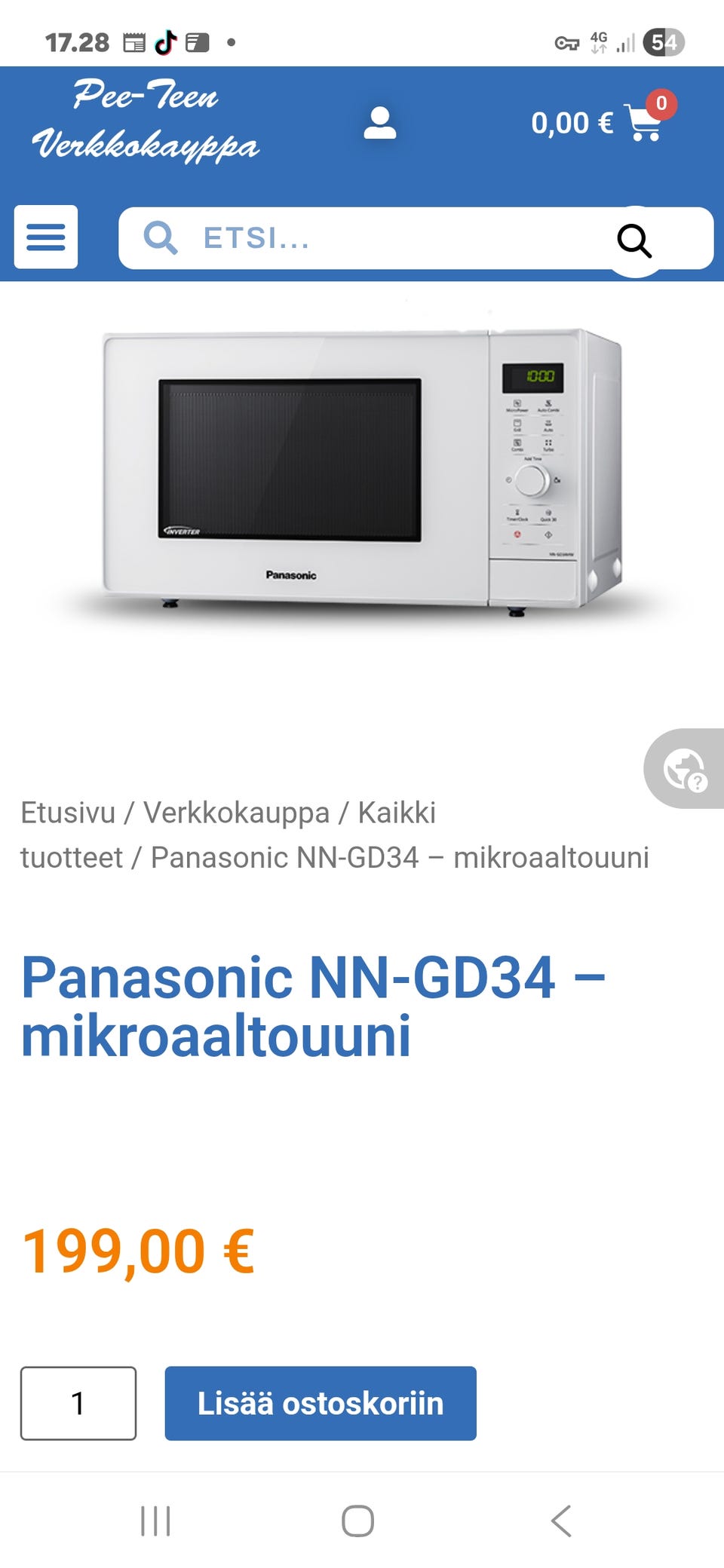Go back with system back button
The width and height of the screenshot is (724, 1568).
[561, 1521]
